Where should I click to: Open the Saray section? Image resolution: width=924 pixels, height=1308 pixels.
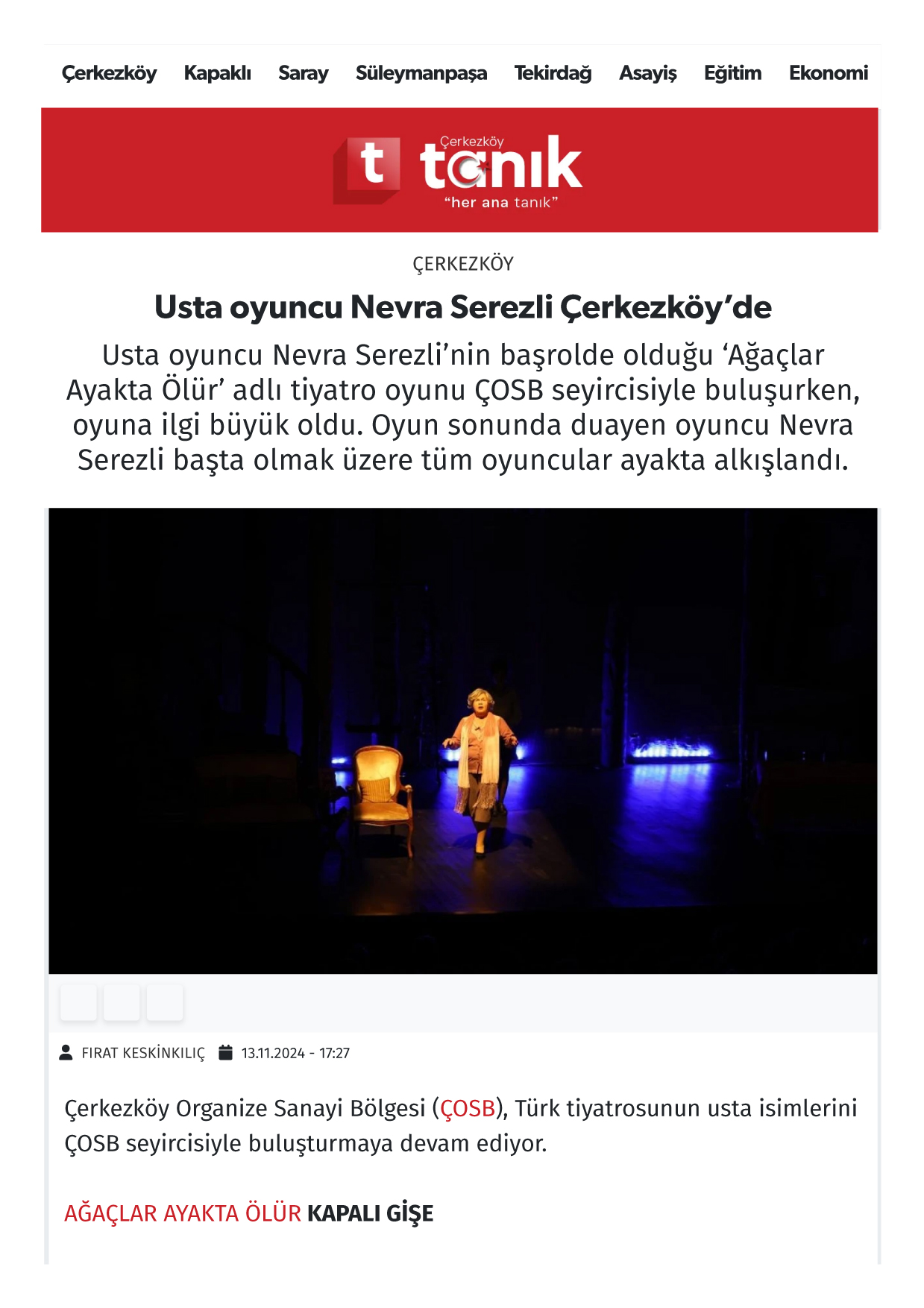tap(303, 73)
